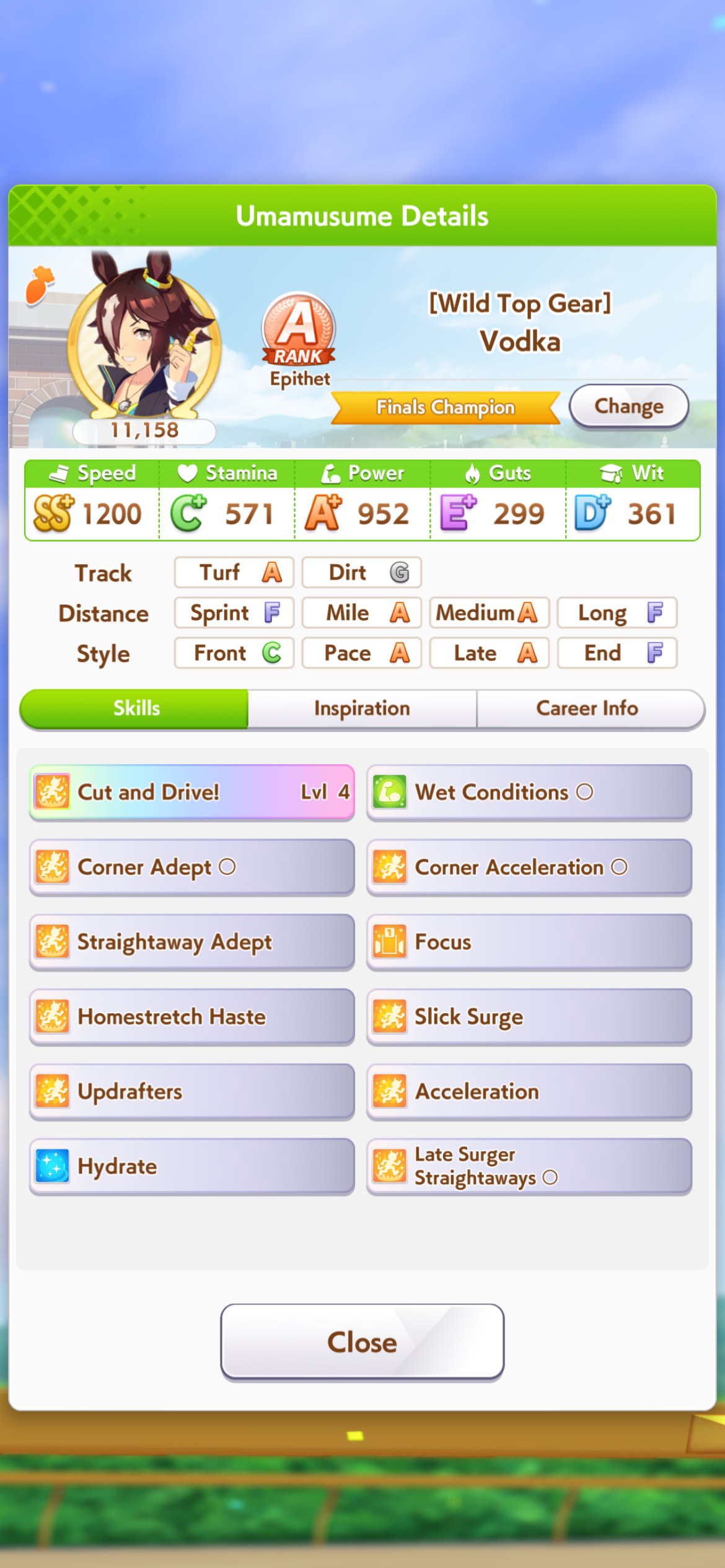View the Focus skill description
The height and width of the screenshot is (1568, 725).
[529, 942]
